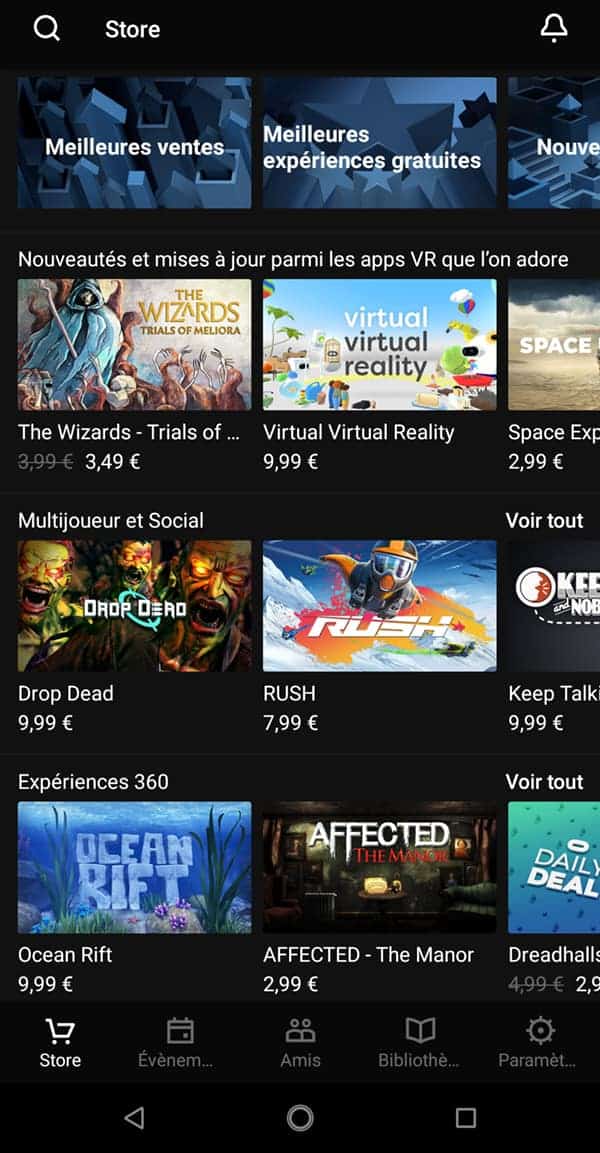The height and width of the screenshot is (1153, 600).
Task: Switch to the Paramètres tab
Action: click(539, 1042)
